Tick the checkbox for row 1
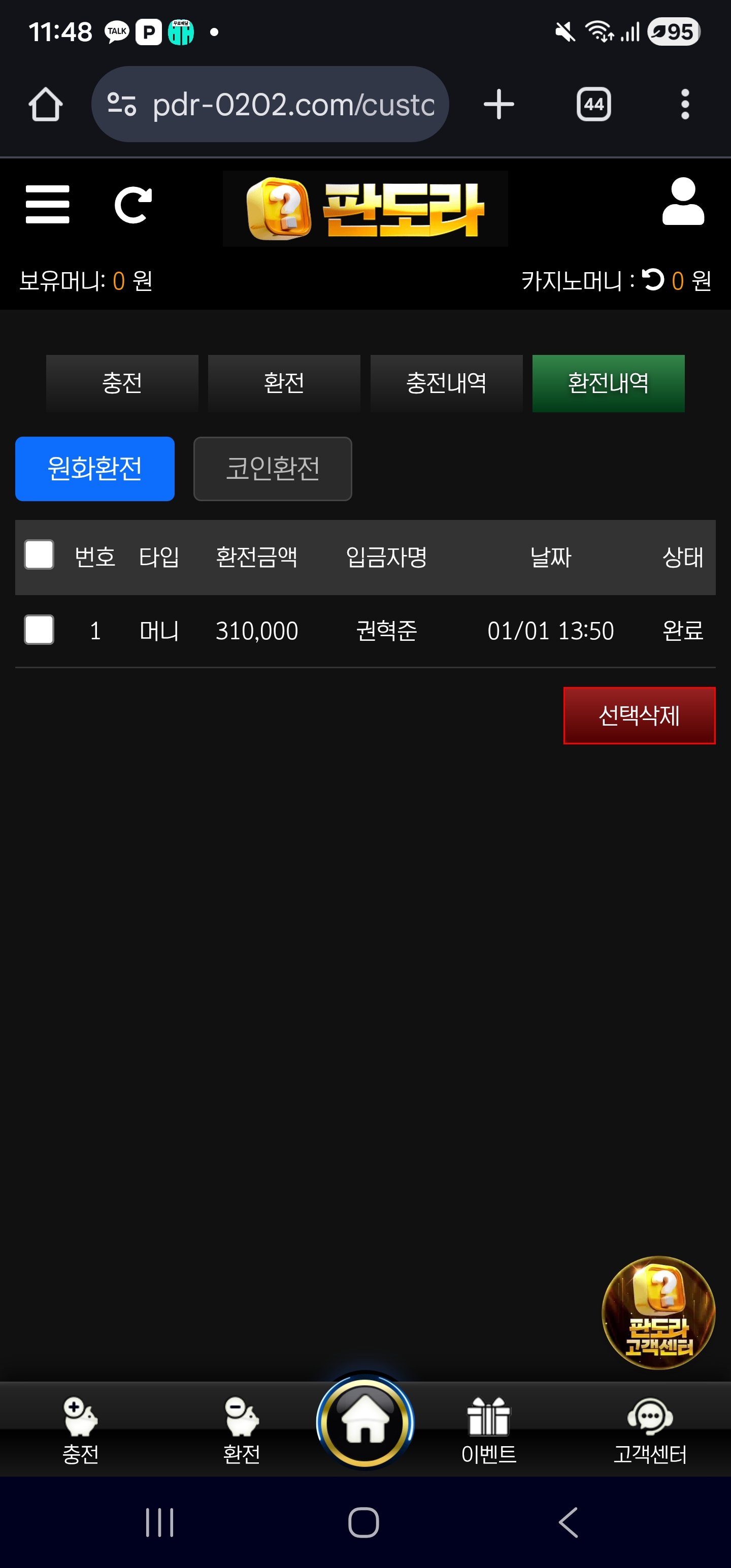This screenshot has width=731, height=1568. (x=39, y=630)
